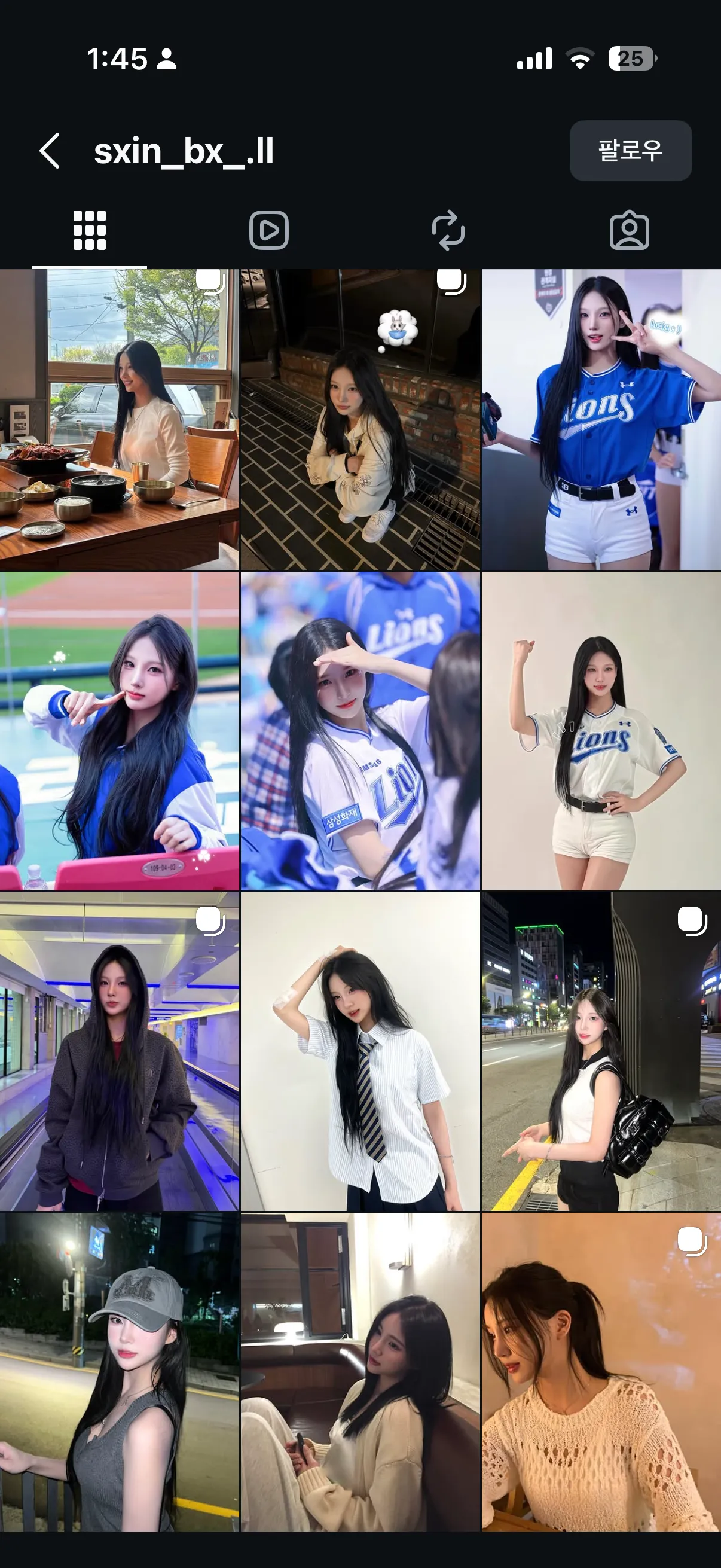Open the salute pose post in white jersey

click(x=360, y=731)
